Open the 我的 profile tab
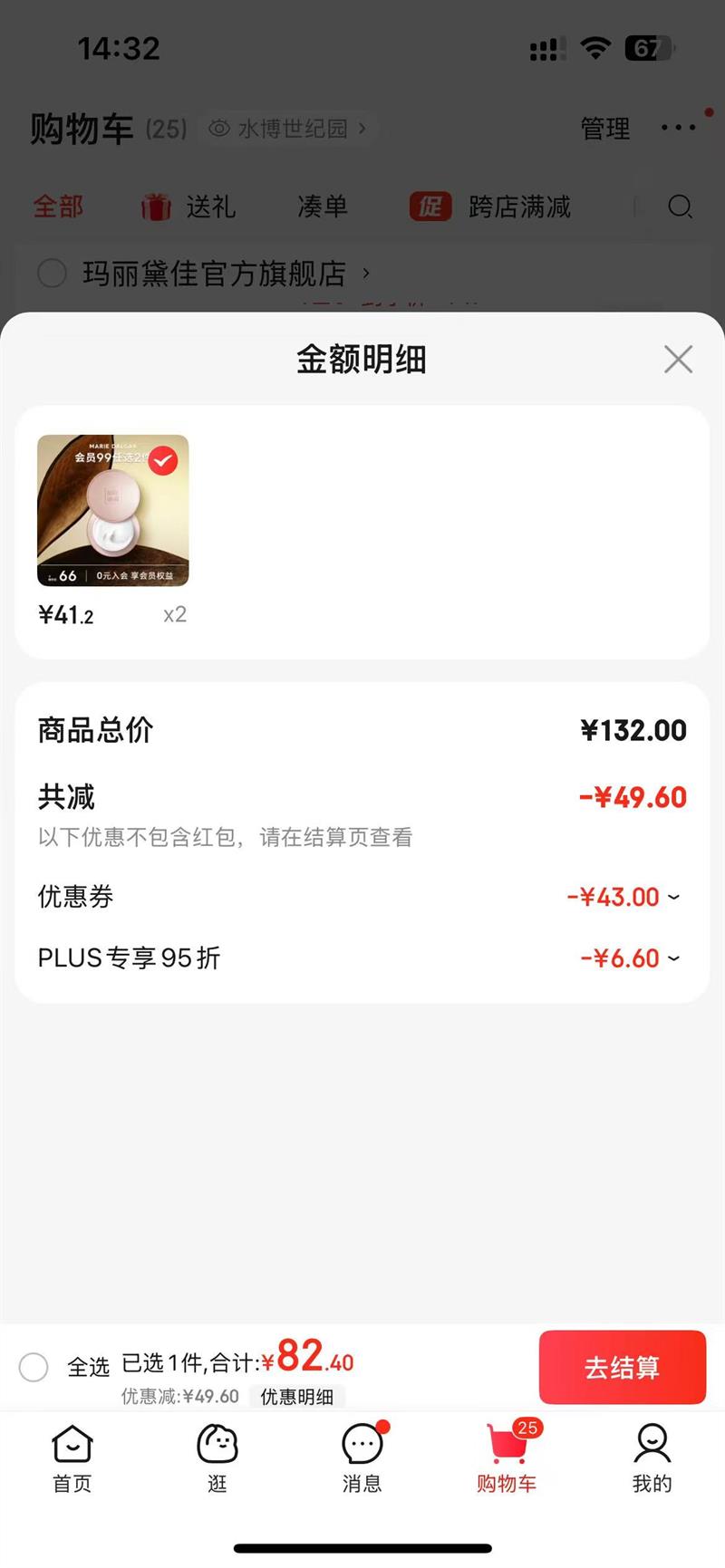725x1568 pixels. 652,1457
